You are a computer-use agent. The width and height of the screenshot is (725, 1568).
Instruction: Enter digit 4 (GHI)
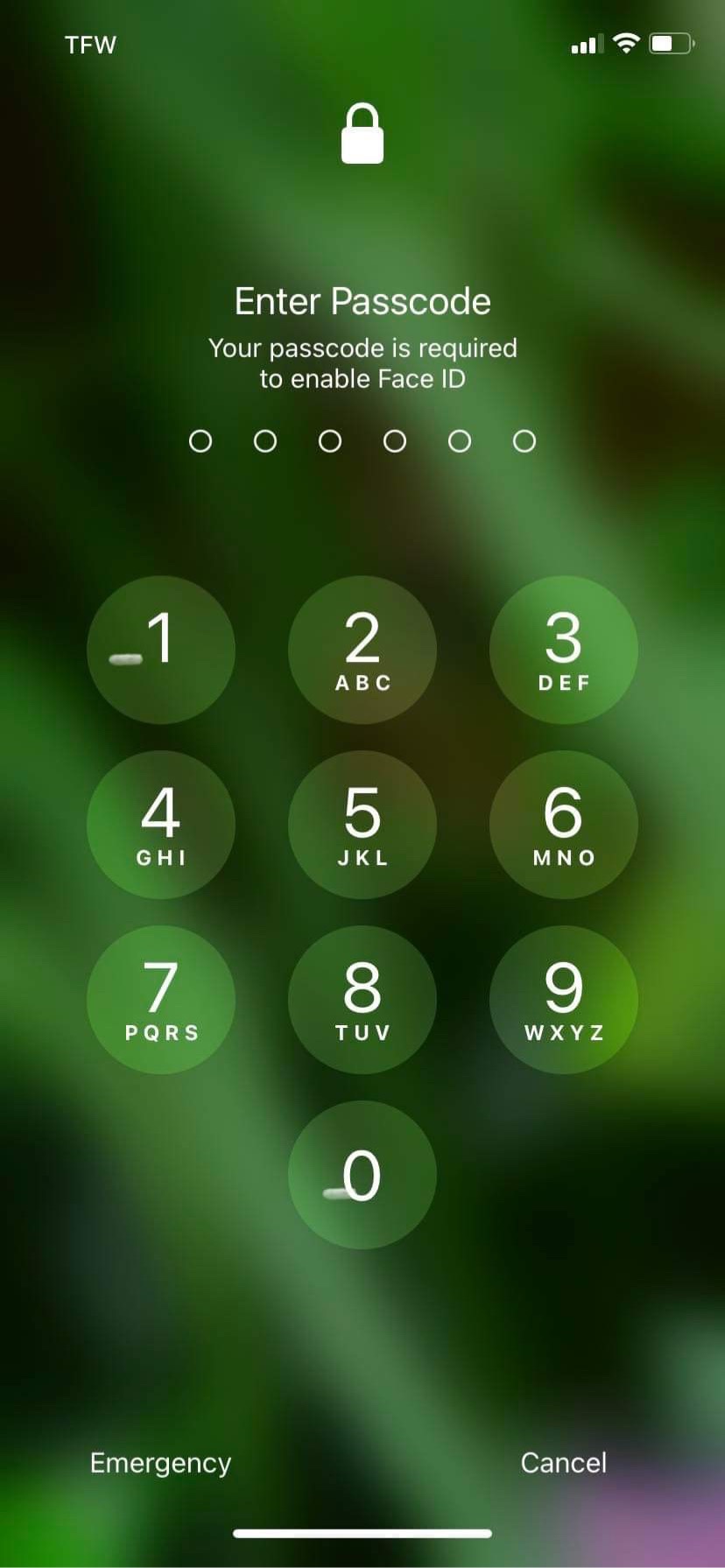click(x=161, y=825)
